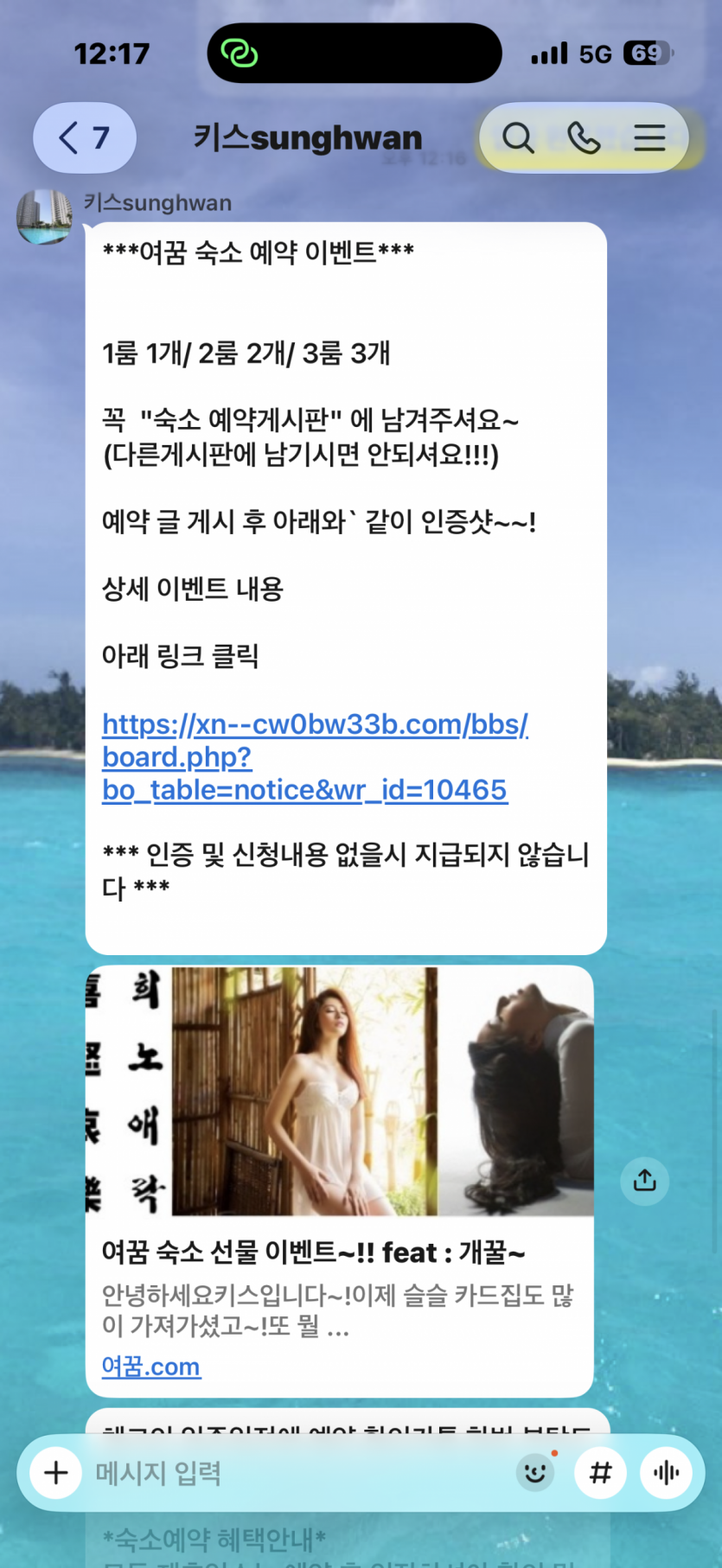The image size is (722, 1568).
Task: Open 키스sunghwan's profile picture
Action: [x=44, y=217]
